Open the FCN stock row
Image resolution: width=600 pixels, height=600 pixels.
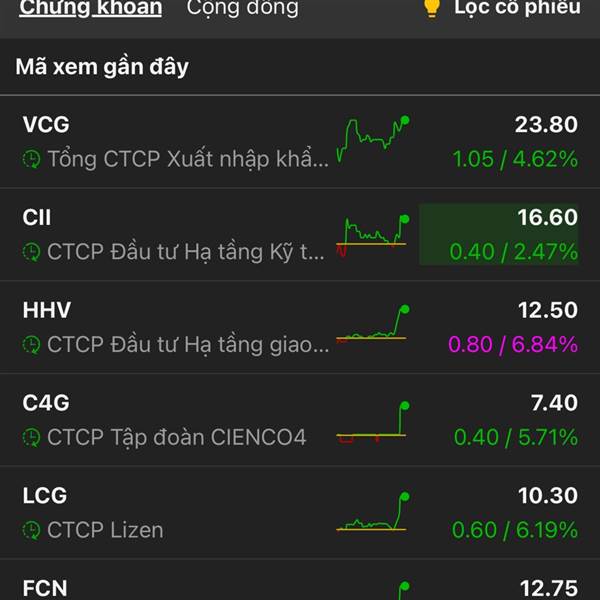pos(300,580)
